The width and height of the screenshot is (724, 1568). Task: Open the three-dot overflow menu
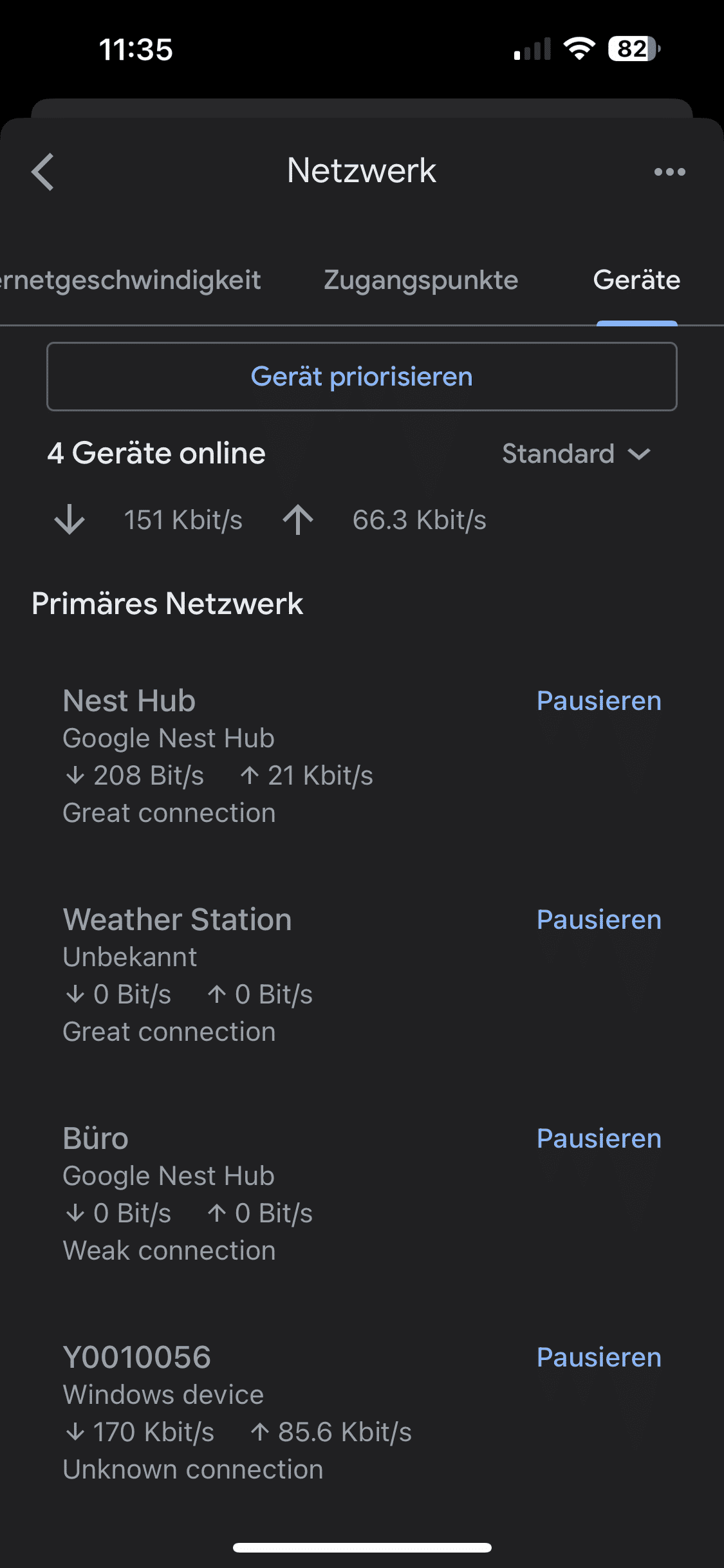[669, 171]
